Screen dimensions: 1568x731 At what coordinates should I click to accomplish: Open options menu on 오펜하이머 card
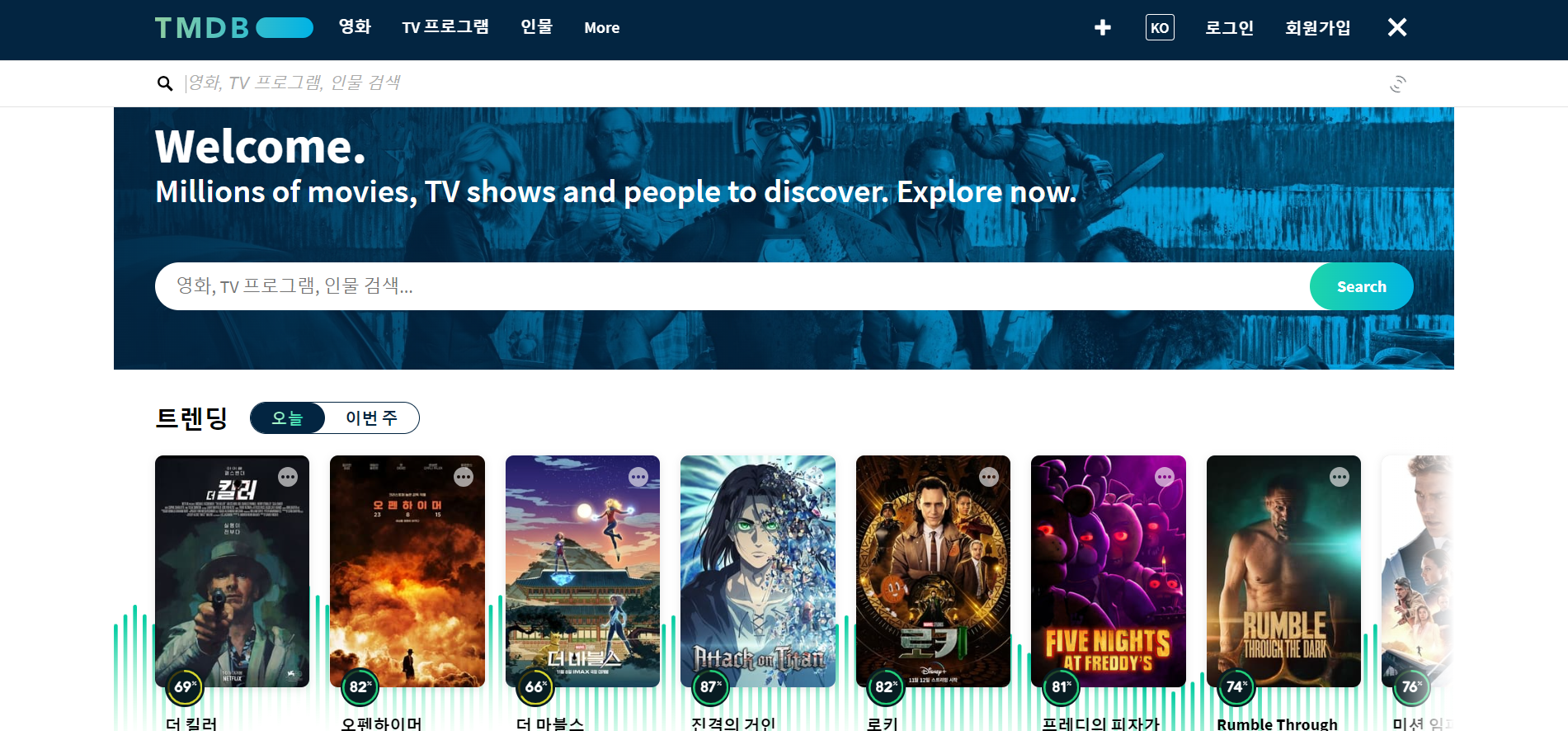pyautogui.click(x=464, y=477)
